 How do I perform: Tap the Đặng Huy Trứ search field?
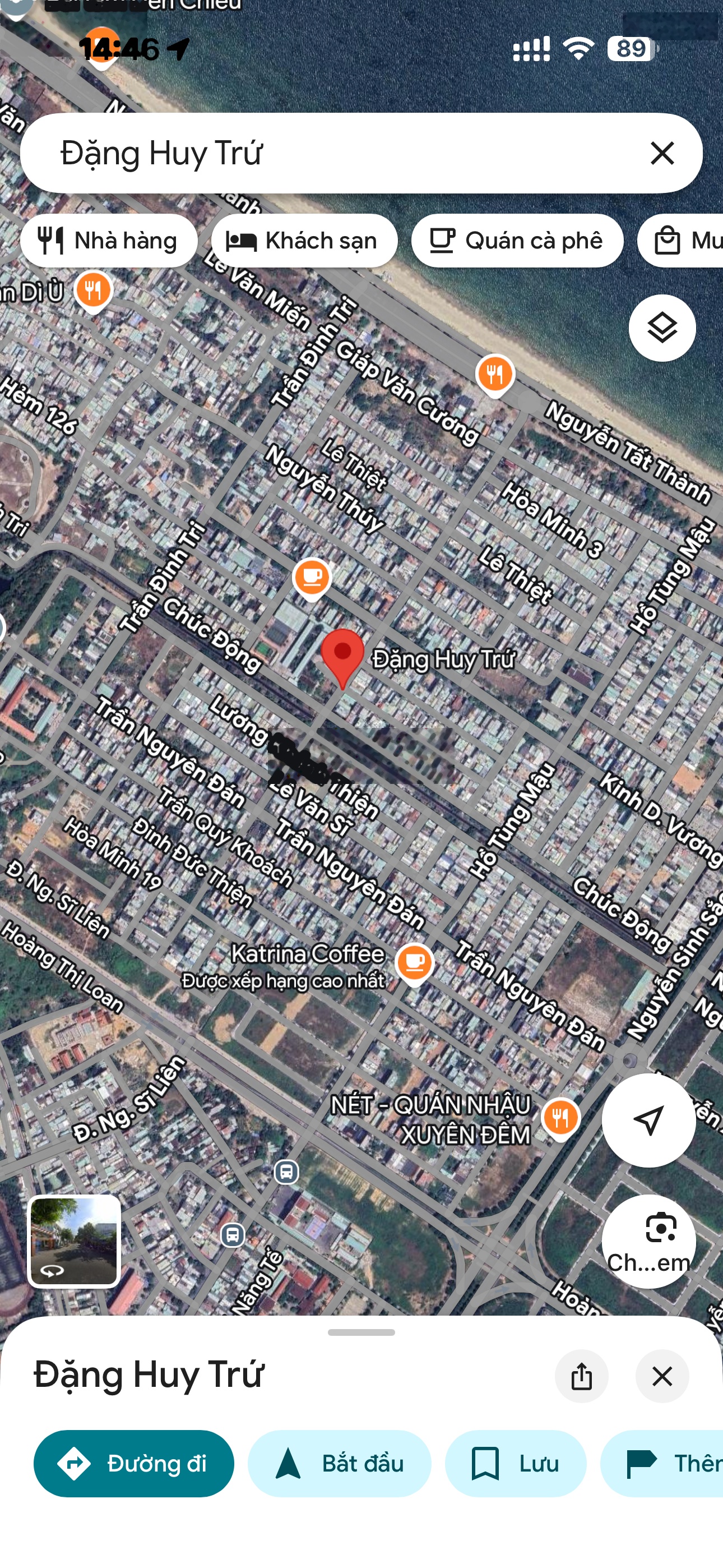328,154
